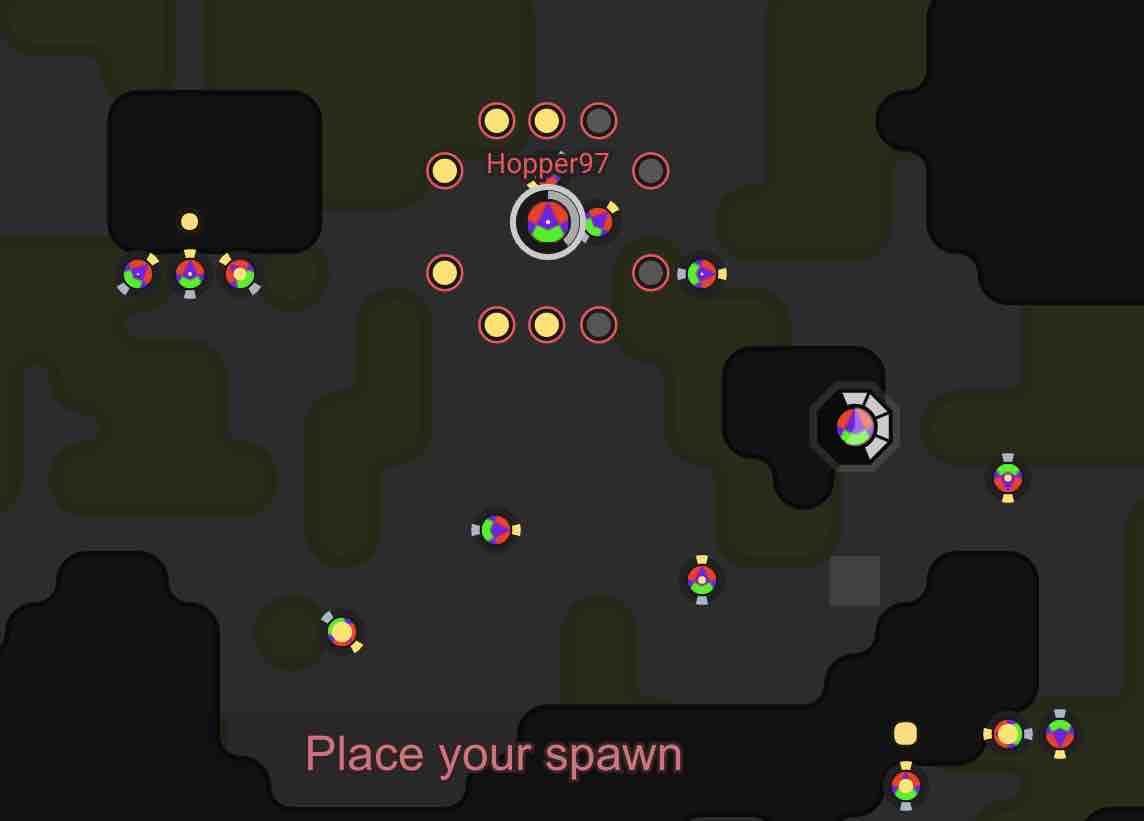This screenshot has width=1144, height=821.
Task: Place spawn on the highlighted gray square
Action: [855, 581]
